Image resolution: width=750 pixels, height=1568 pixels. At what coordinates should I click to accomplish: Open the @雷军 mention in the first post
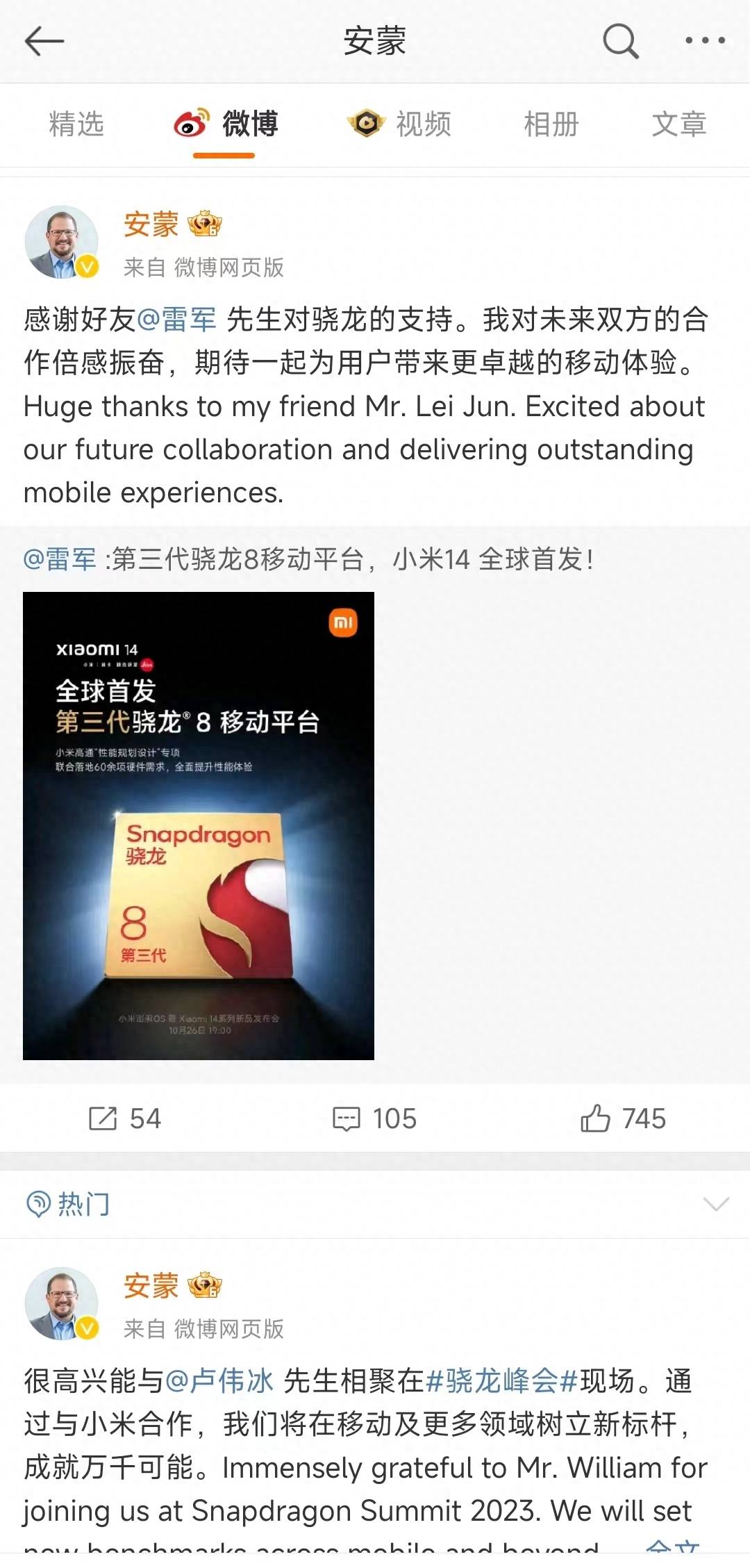(177, 320)
